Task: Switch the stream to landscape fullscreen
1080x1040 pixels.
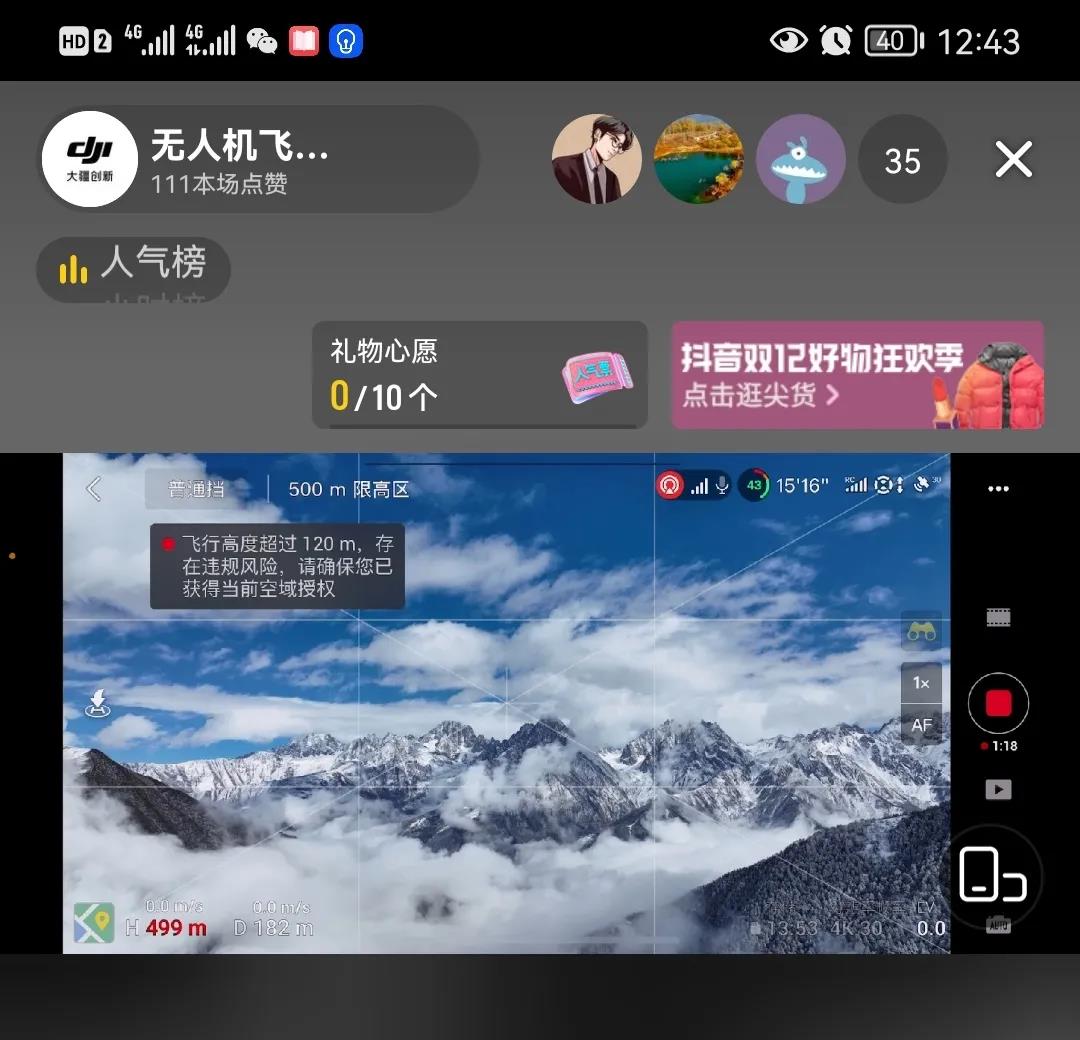Action: pos(993,876)
